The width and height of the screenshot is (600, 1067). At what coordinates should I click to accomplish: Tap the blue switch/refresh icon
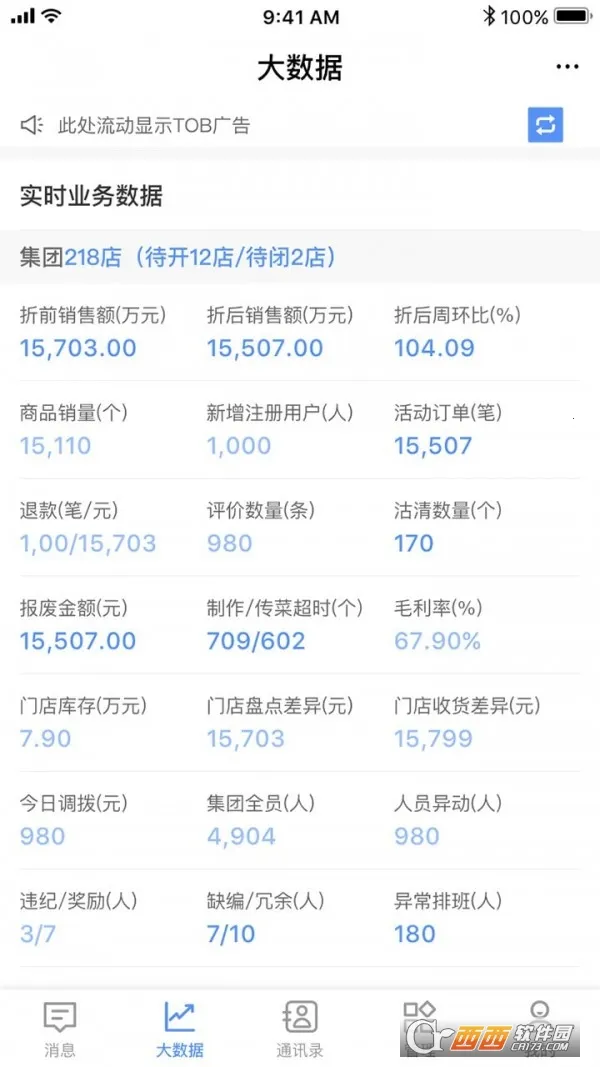[545, 125]
